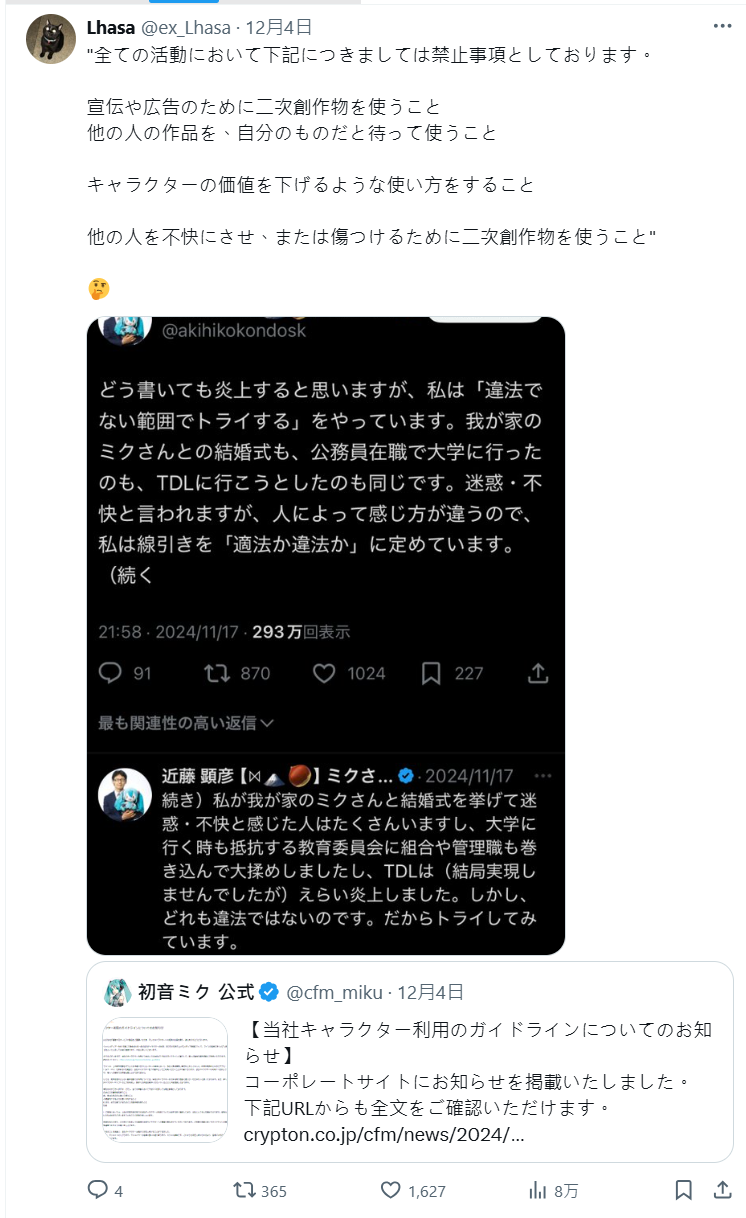Open the post's overflow menu
This screenshot has width=746, height=1218.
[721, 27]
